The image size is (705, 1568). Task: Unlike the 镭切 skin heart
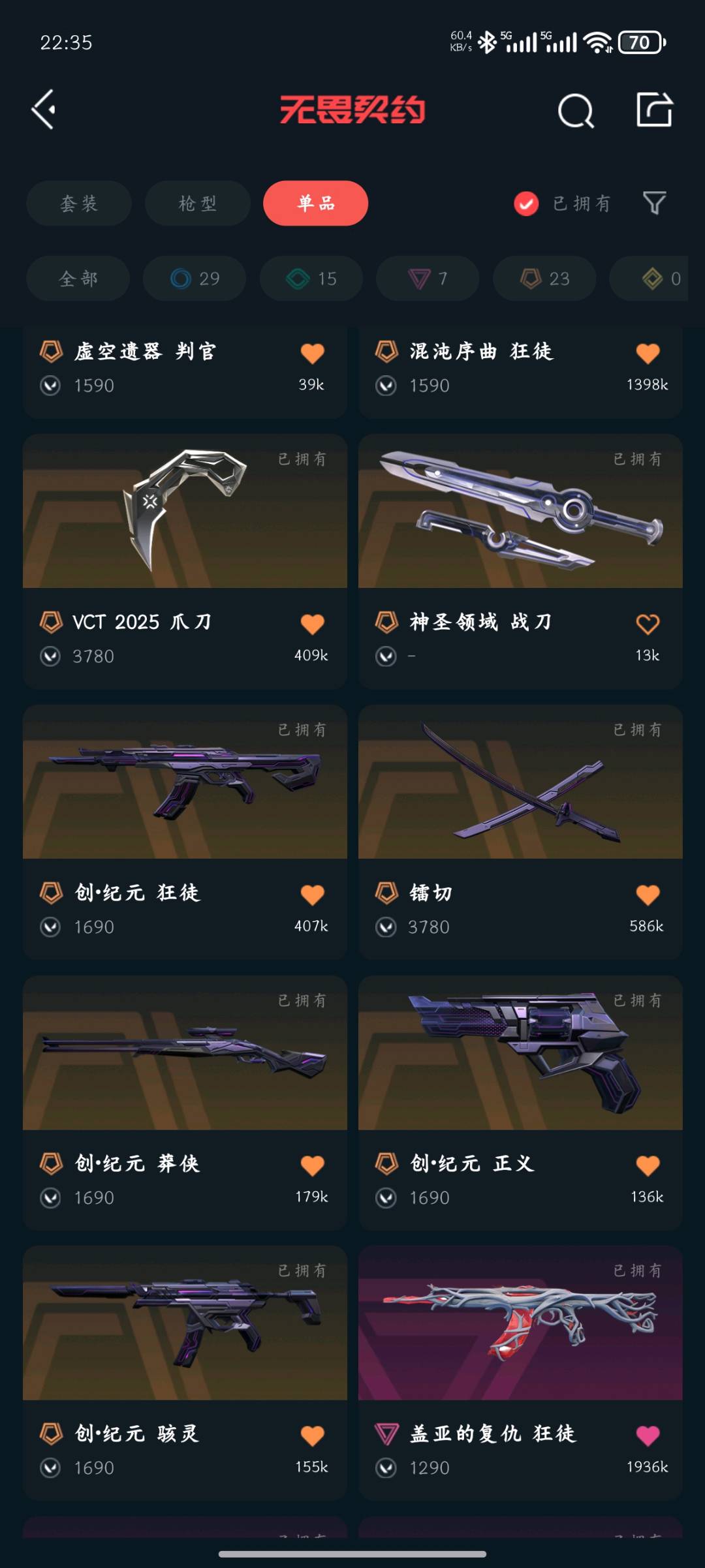coord(648,895)
